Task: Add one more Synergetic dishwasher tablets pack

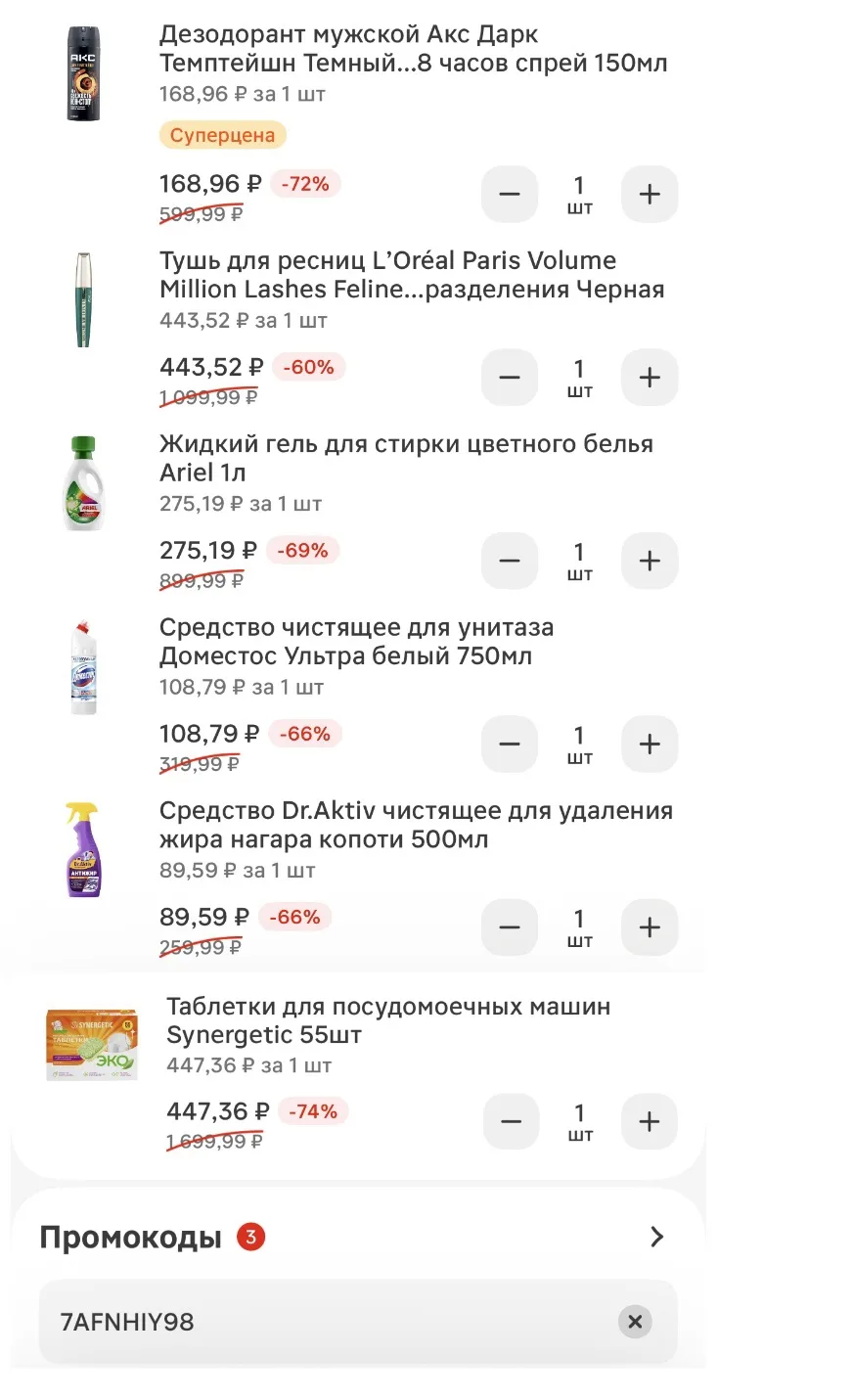Action: pyautogui.click(x=650, y=1121)
